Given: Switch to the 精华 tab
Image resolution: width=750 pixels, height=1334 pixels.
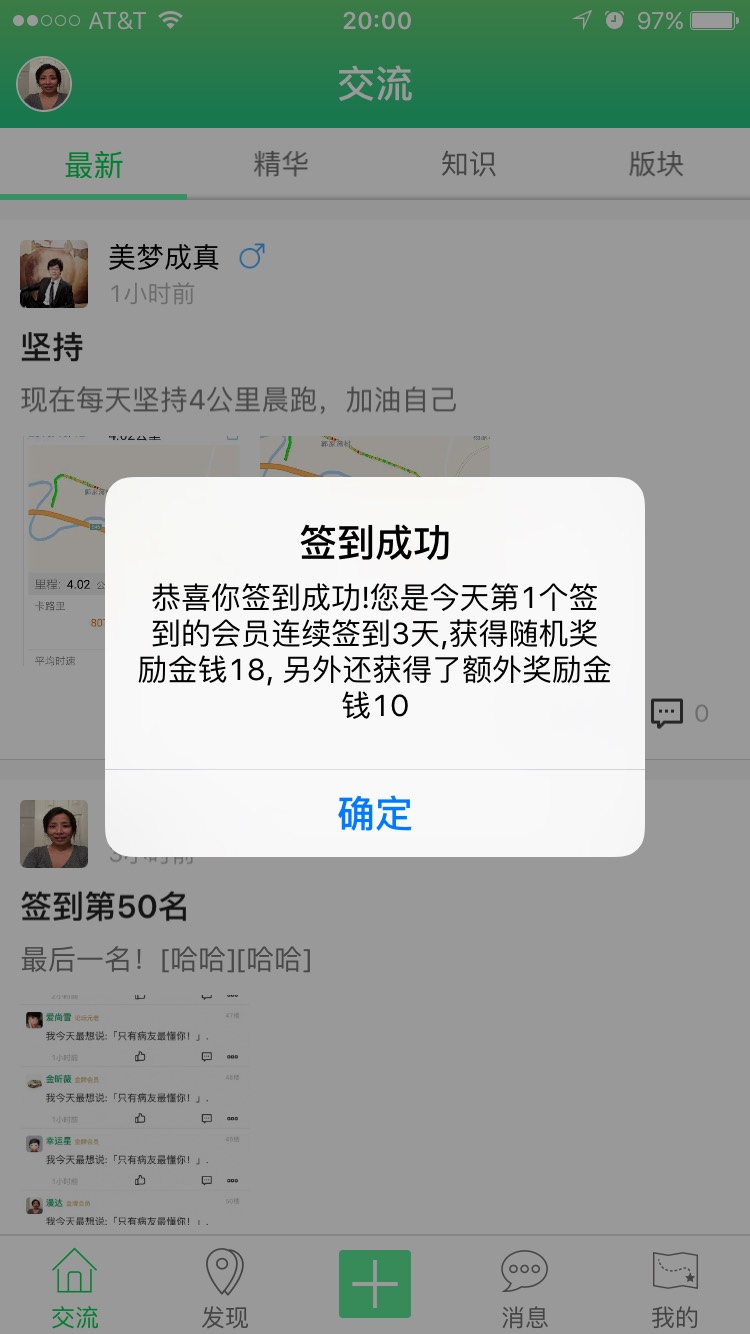Looking at the screenshot, I should pyautogui.click(x=281, y=164).
